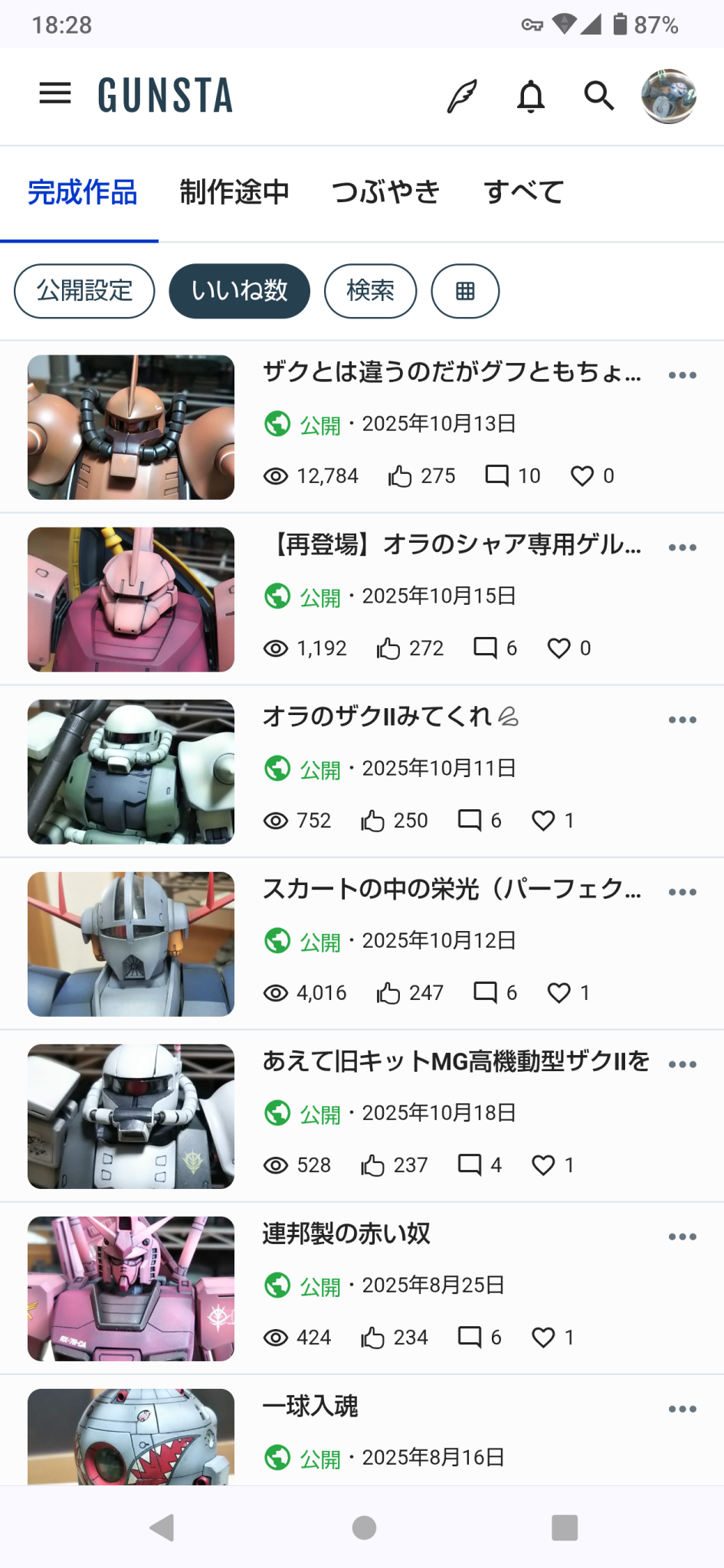This screenshot has width=724, height=1568.
Task: Open the notifications bell
Action: coord(530,96)
